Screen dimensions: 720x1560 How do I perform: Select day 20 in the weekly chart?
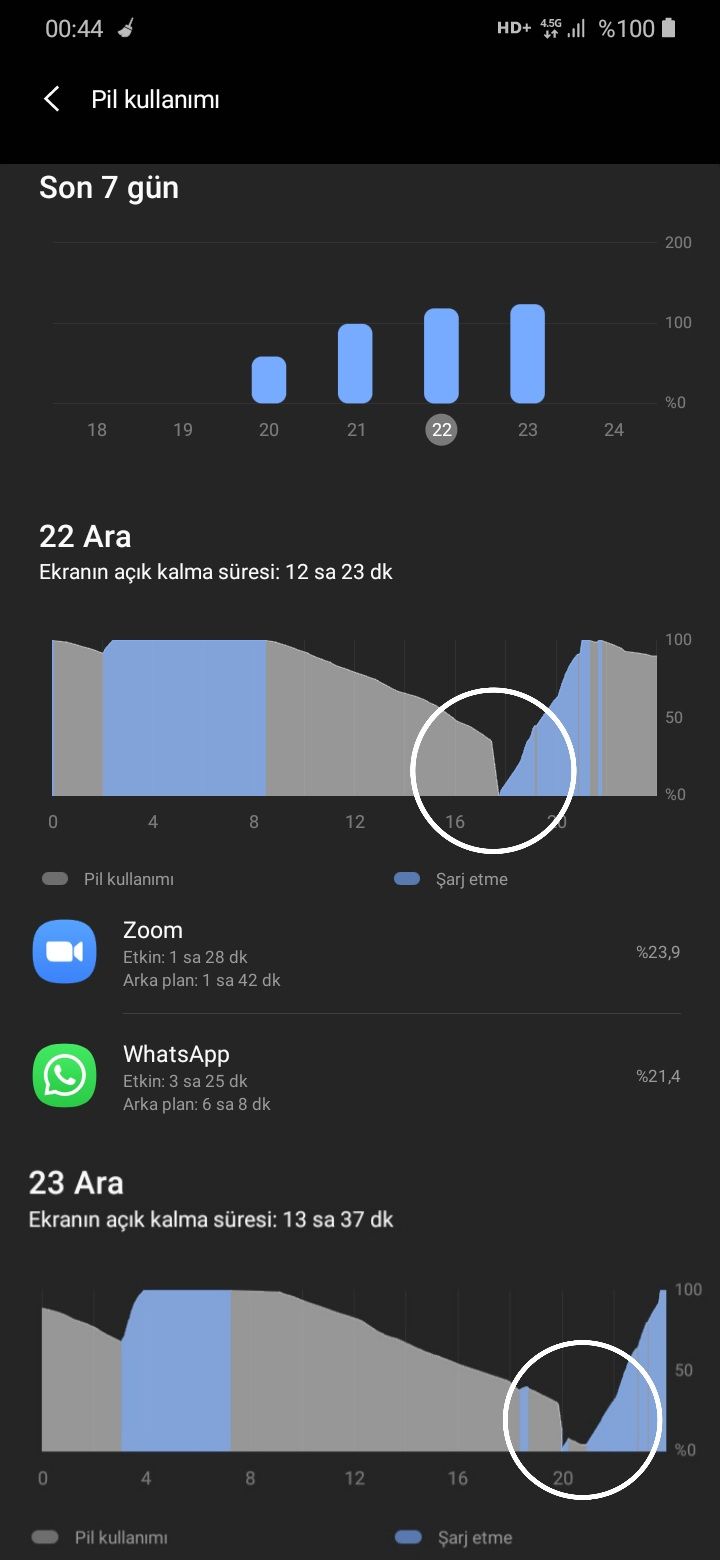tap(269, 380)
